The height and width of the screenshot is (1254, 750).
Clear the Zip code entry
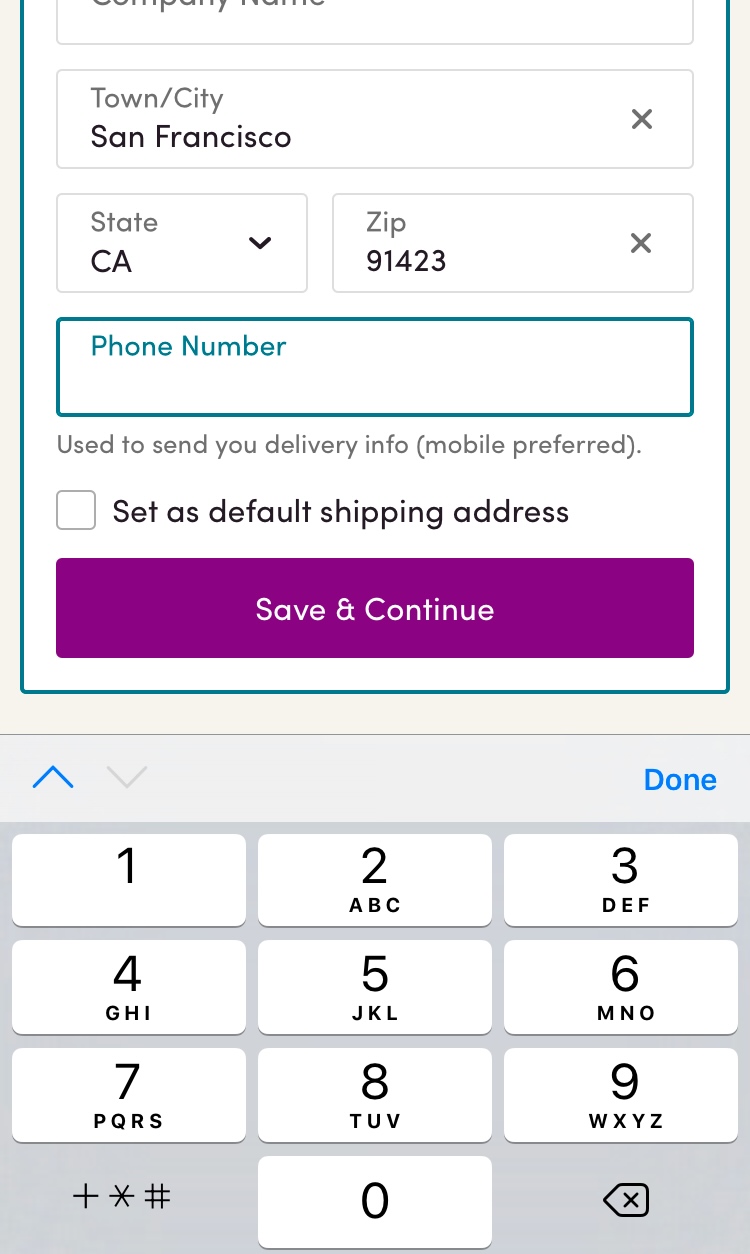coord(641,243)
